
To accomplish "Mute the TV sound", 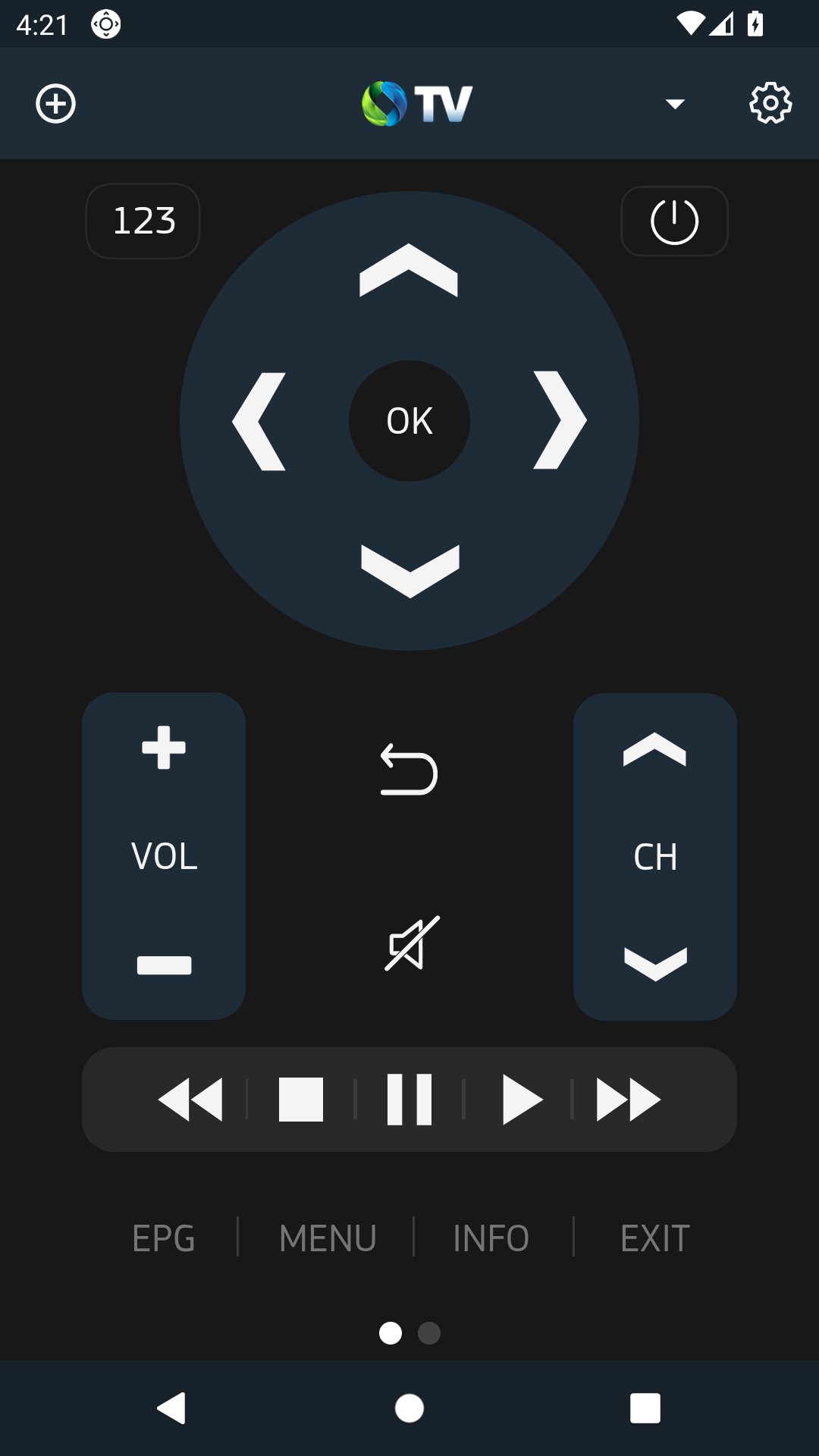I will pos(410,943).
